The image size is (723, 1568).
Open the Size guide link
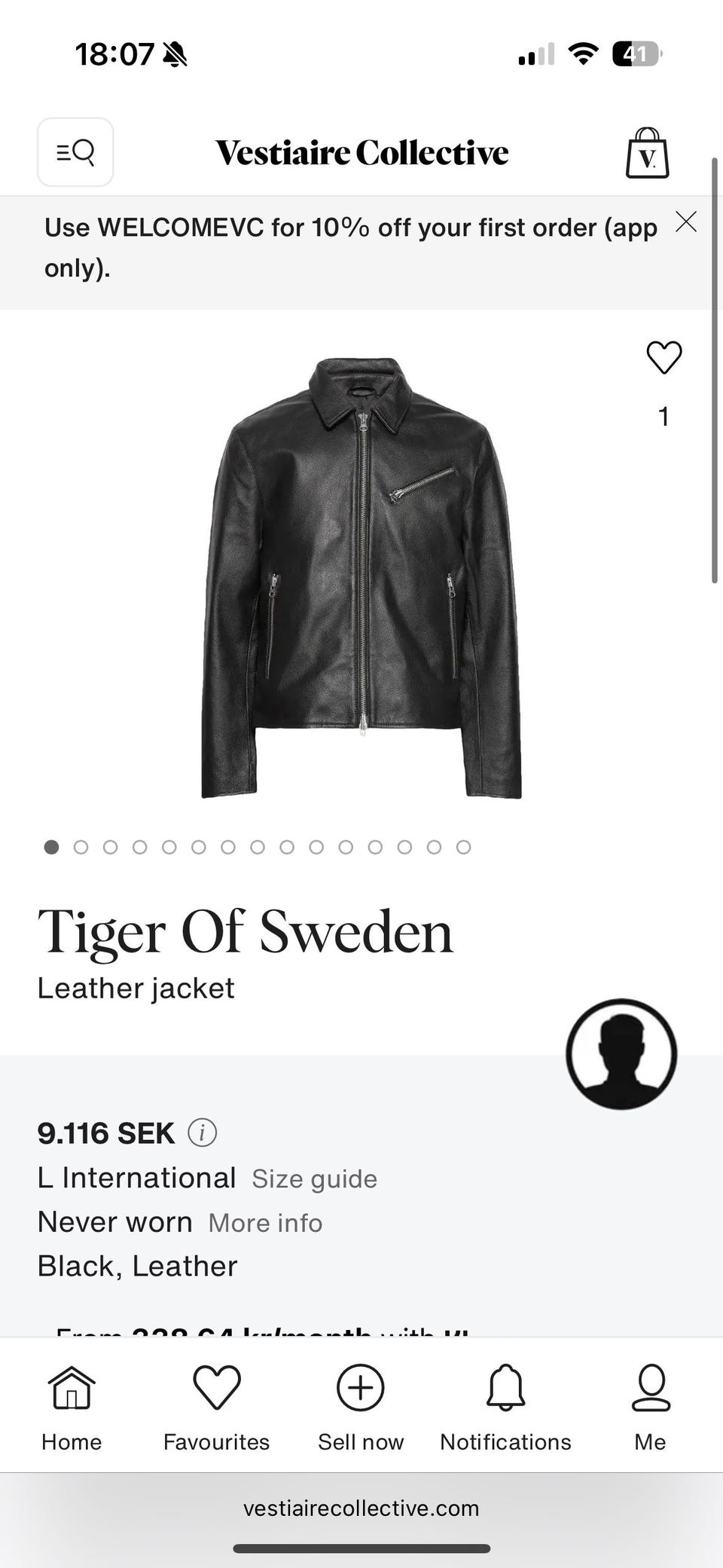314,1179
